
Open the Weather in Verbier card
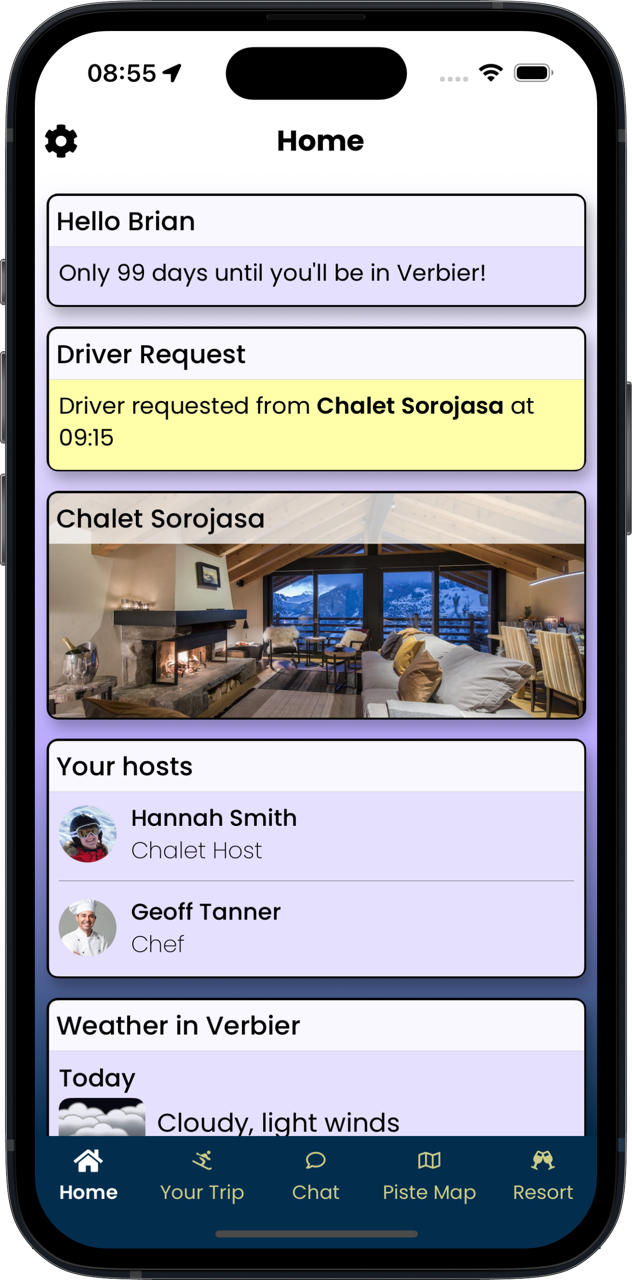point(316,1066)
